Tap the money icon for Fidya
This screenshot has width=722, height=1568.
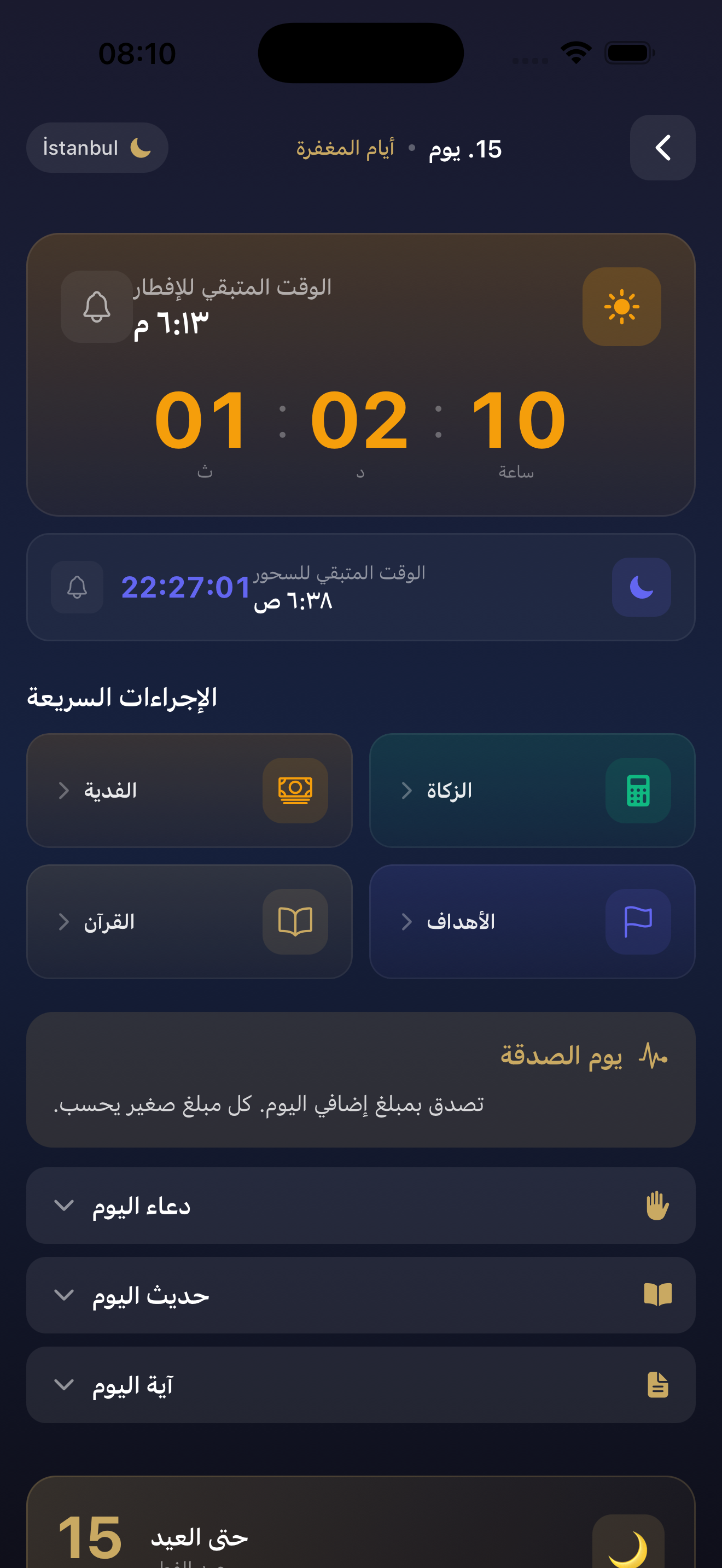[x=295, y=790]
